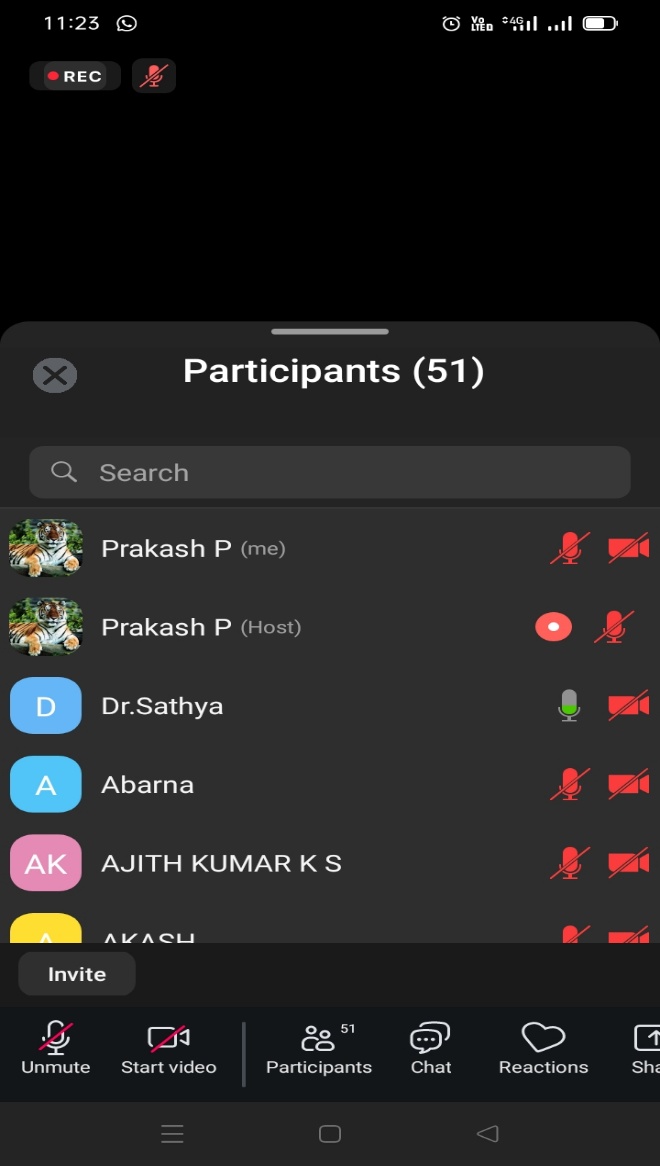Select Abarna in the participant list
Image resolution: width=660 pixels, height=1166 pixels.
tap(330, 785)
